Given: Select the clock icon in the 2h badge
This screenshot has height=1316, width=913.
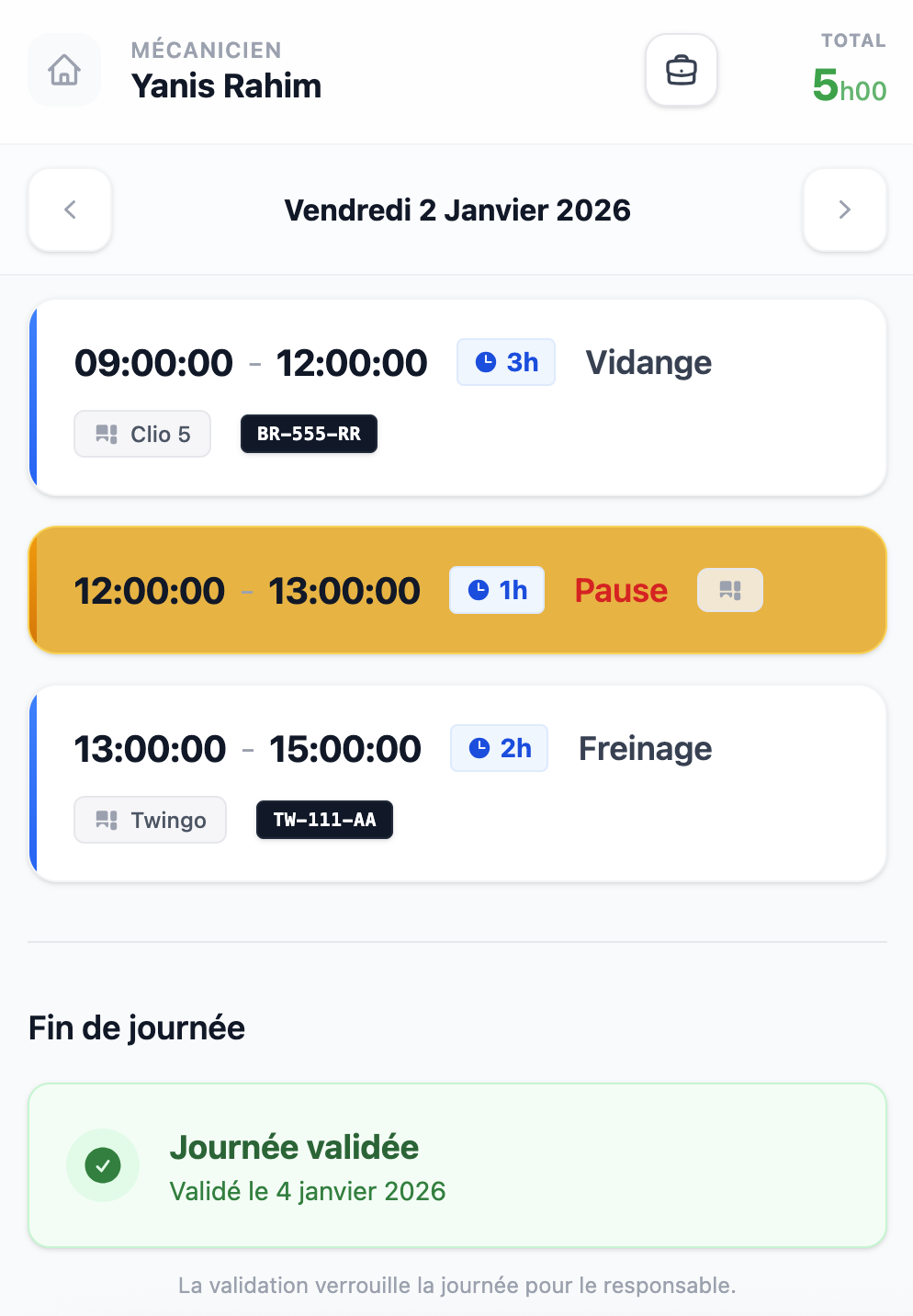Looking at the screenshot, I should tap(478, 748).
